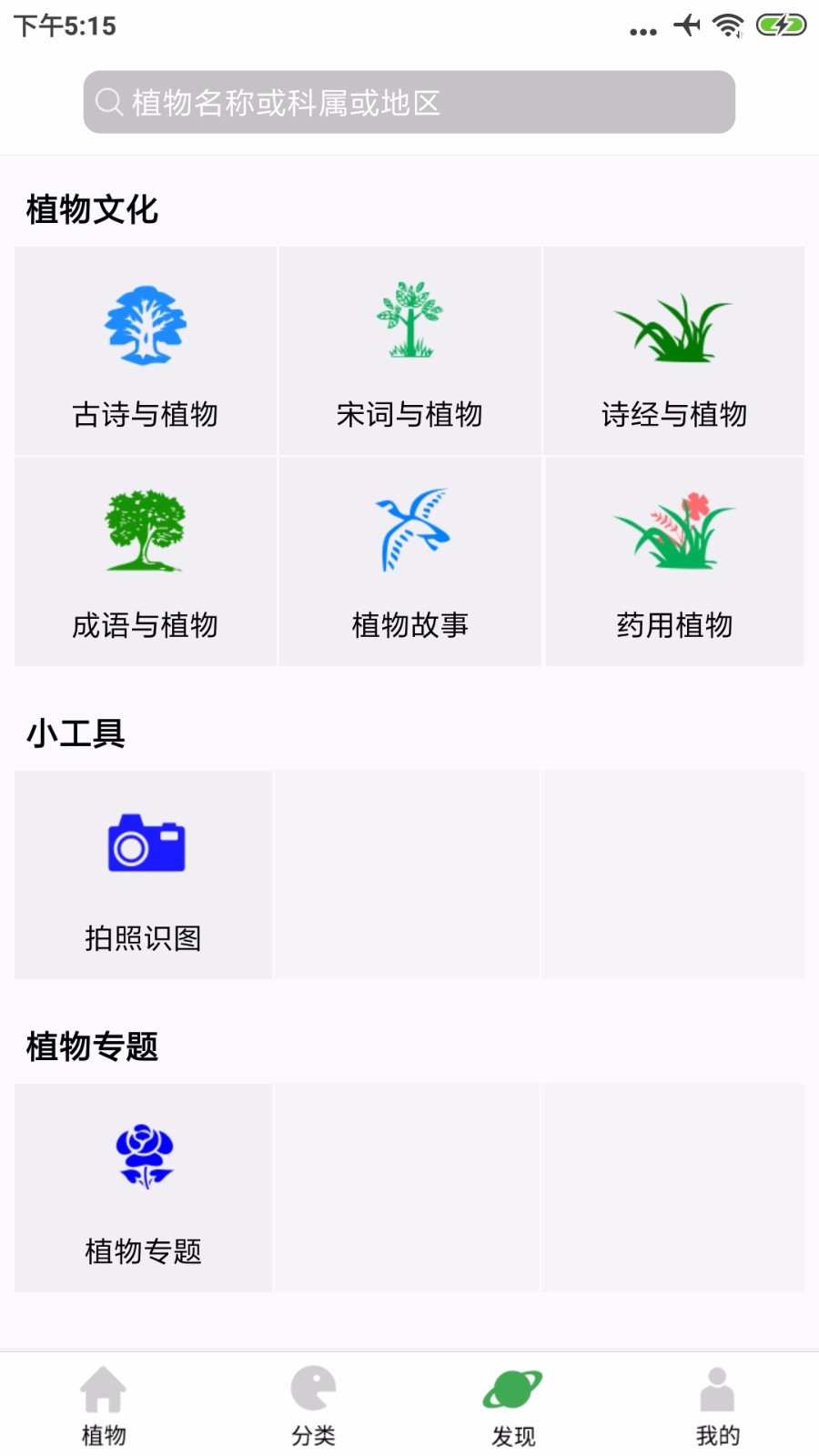Tap the magnifying glass in the search bar

point(109,102)
